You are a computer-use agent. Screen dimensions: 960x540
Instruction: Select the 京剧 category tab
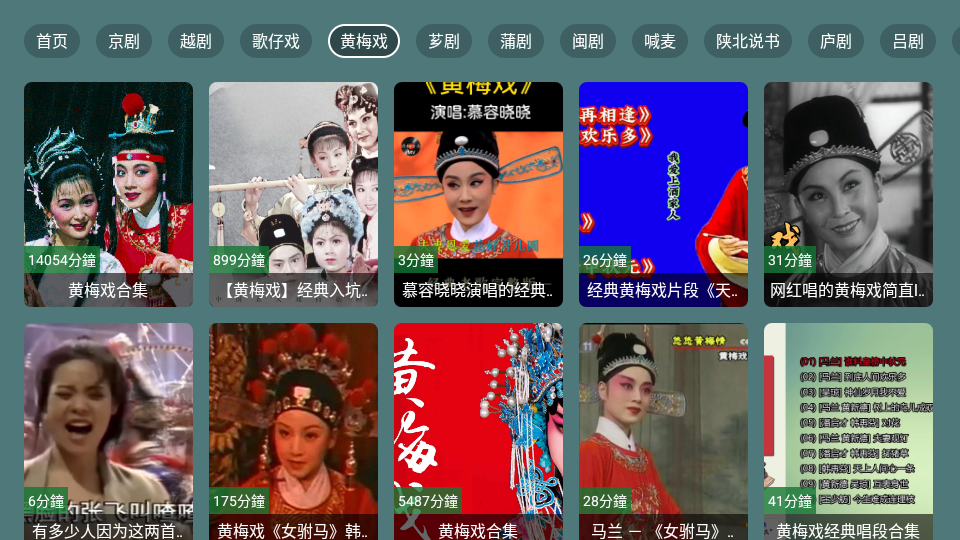point(124,41)
